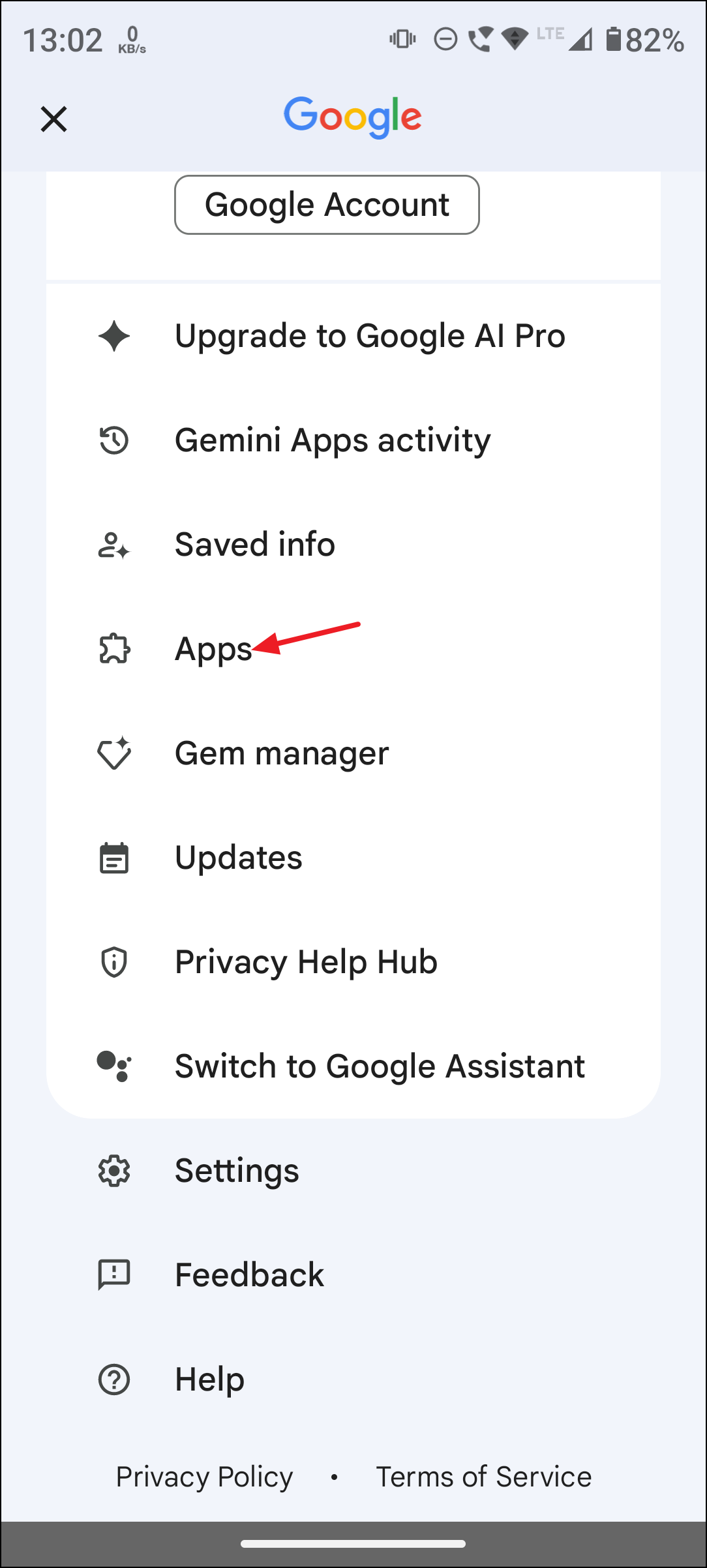Send Feedback
This screenshot has height=1568, width=707.
[x=249, y=1275]
